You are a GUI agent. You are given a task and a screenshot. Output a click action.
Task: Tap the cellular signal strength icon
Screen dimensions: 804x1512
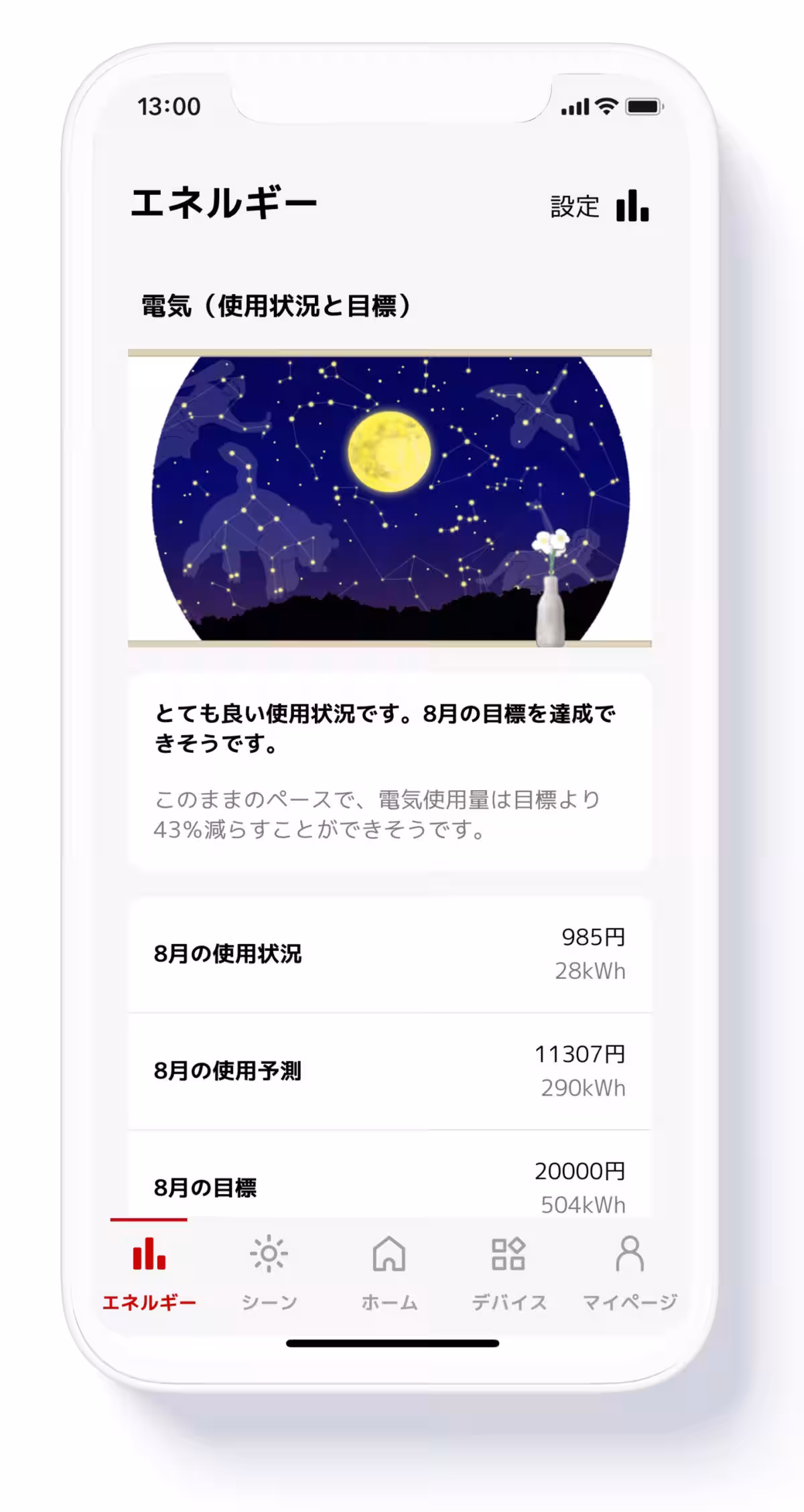[574, 105]
